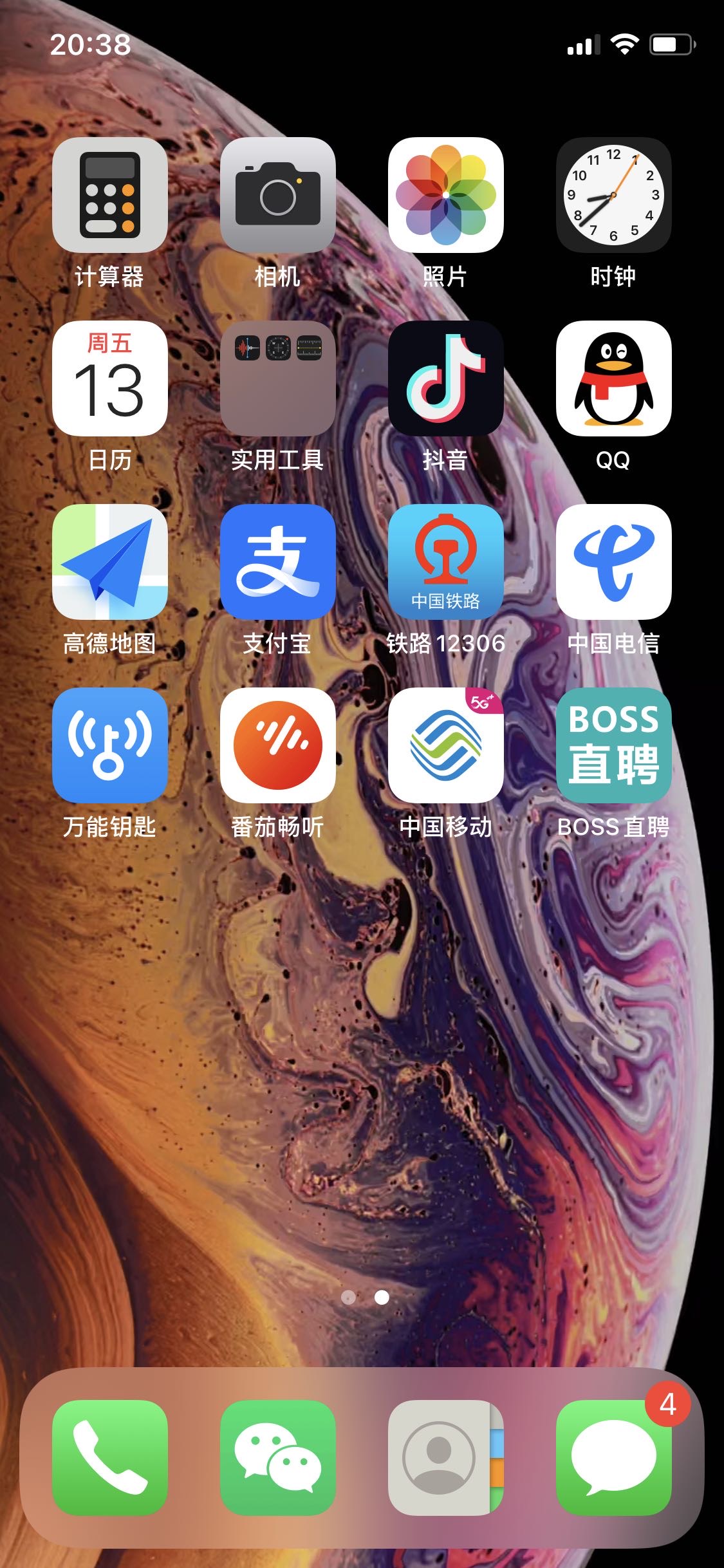Open the QQ app
This screenshot has width=724, height=1568.
613,378
